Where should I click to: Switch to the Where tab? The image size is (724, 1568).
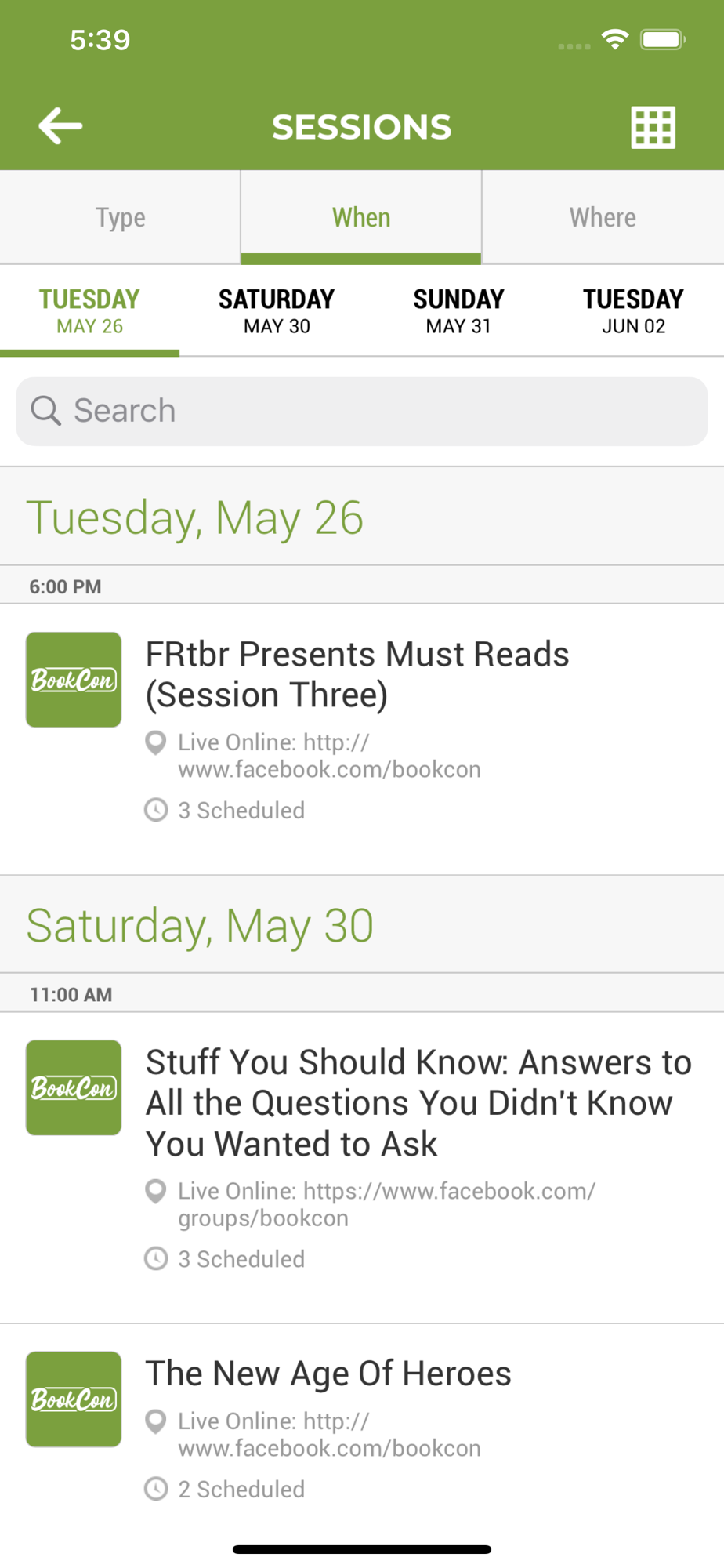coord(603,217)
